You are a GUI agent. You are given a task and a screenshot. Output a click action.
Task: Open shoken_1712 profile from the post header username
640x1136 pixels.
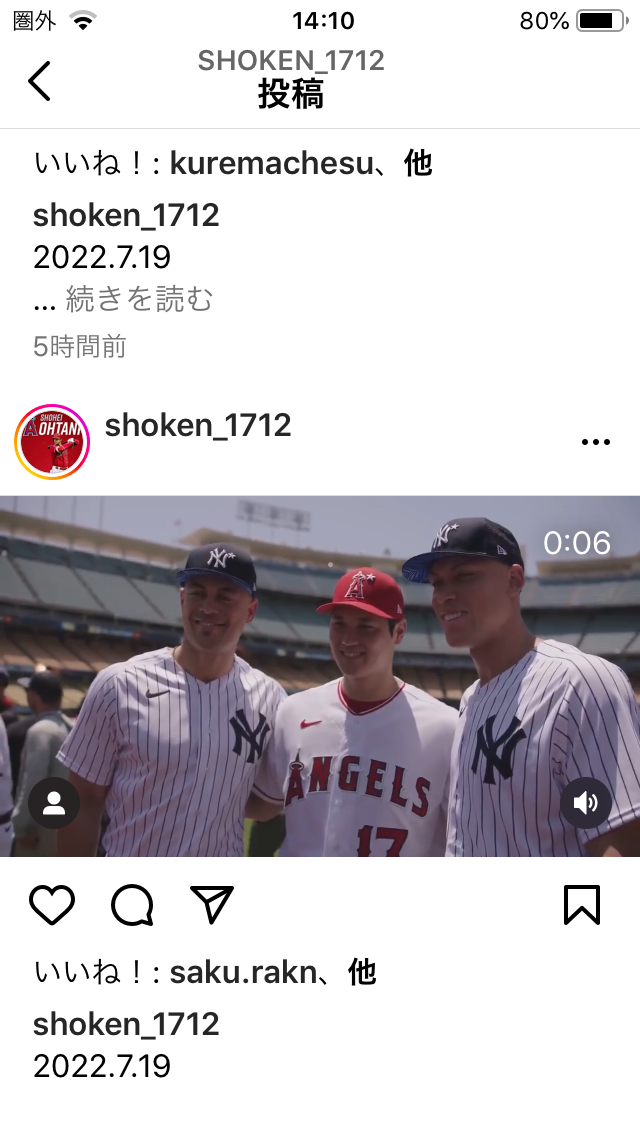pos(198,425)
